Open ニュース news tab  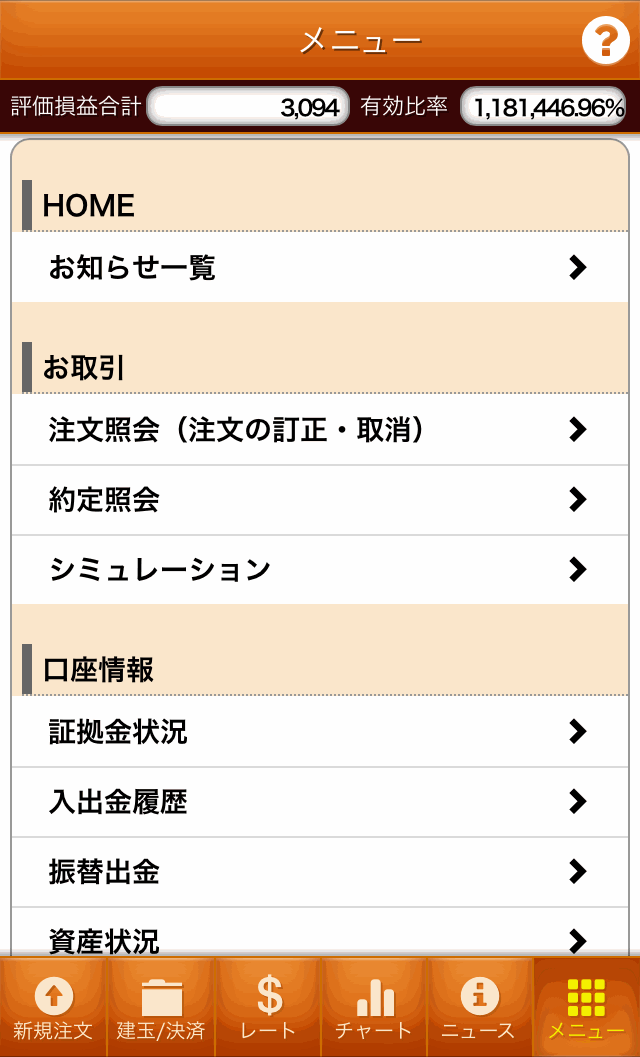480,1007
